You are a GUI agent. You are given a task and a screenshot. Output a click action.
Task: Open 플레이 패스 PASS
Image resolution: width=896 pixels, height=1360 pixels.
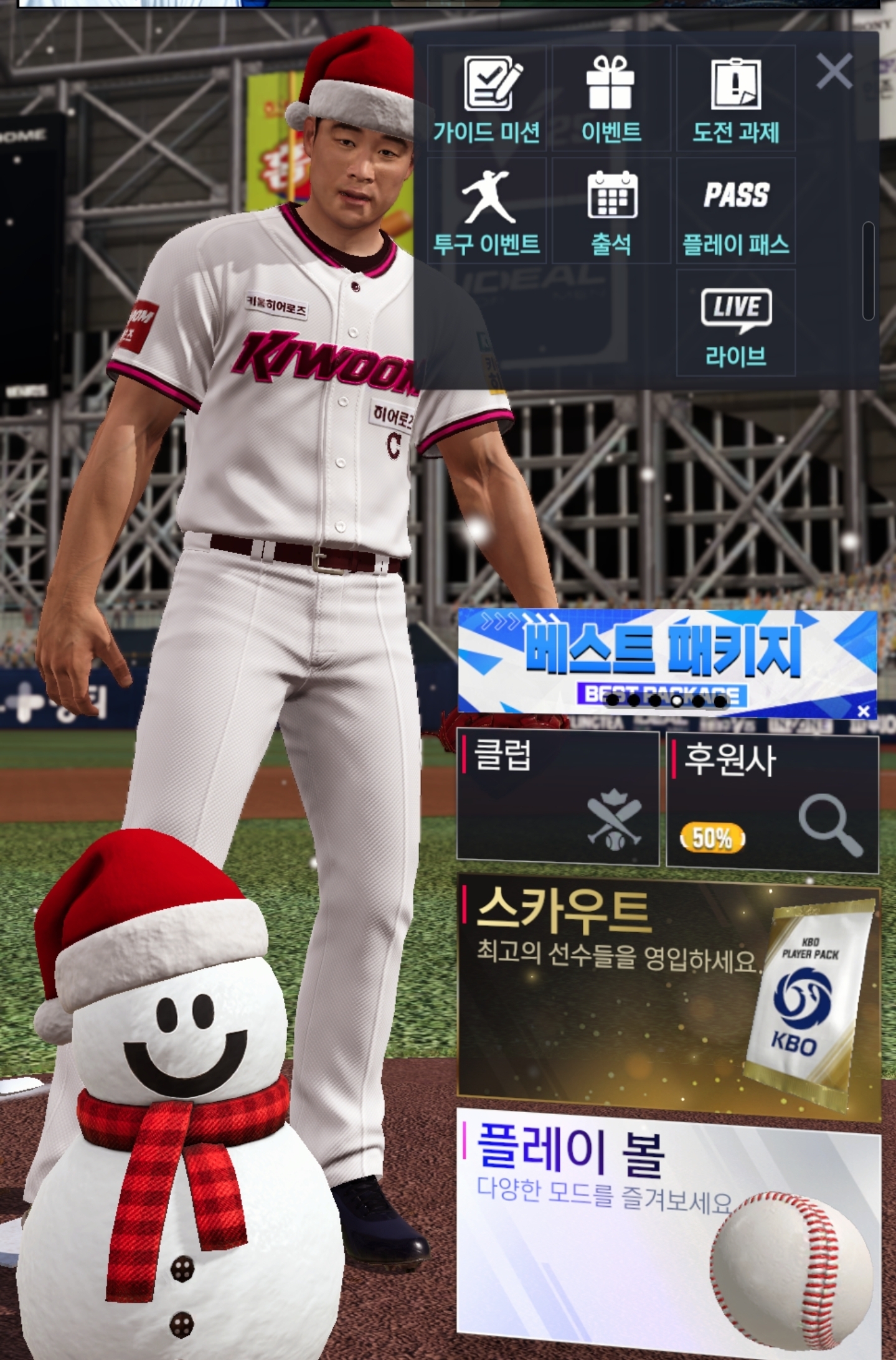[735, 210]
